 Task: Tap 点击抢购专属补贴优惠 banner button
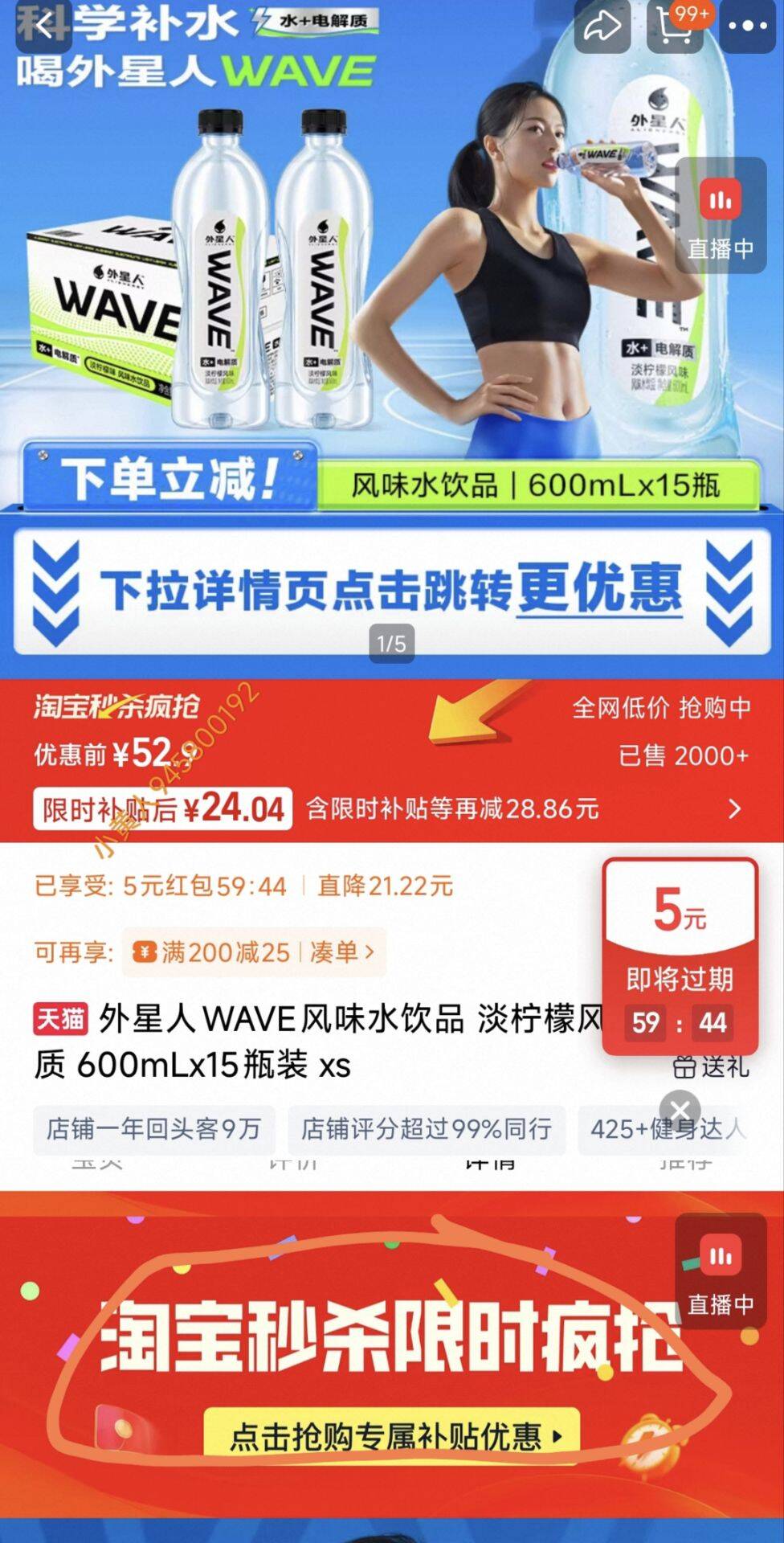click(x=391, y=1435)
